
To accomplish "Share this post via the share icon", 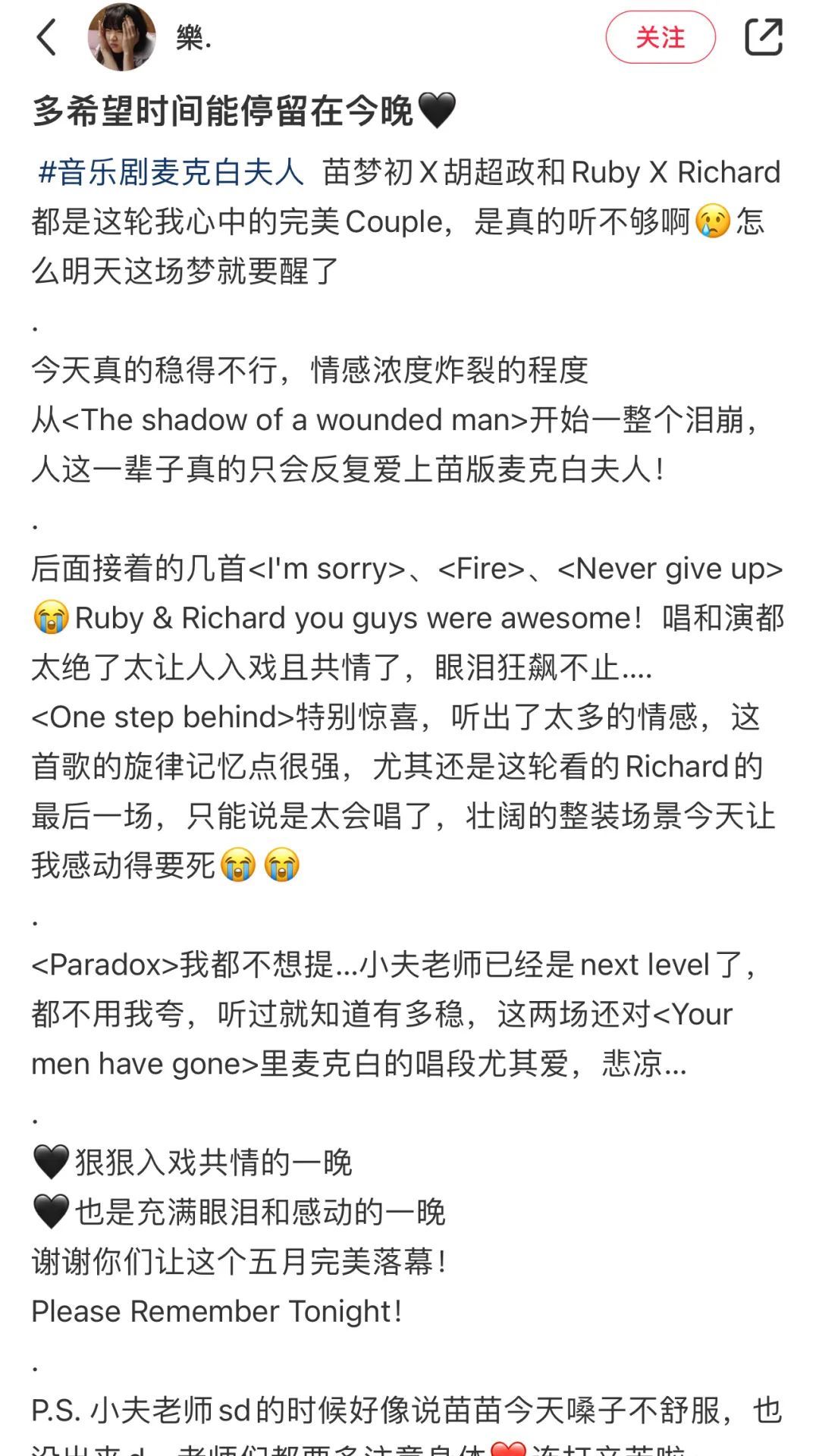I will [763, 37].
